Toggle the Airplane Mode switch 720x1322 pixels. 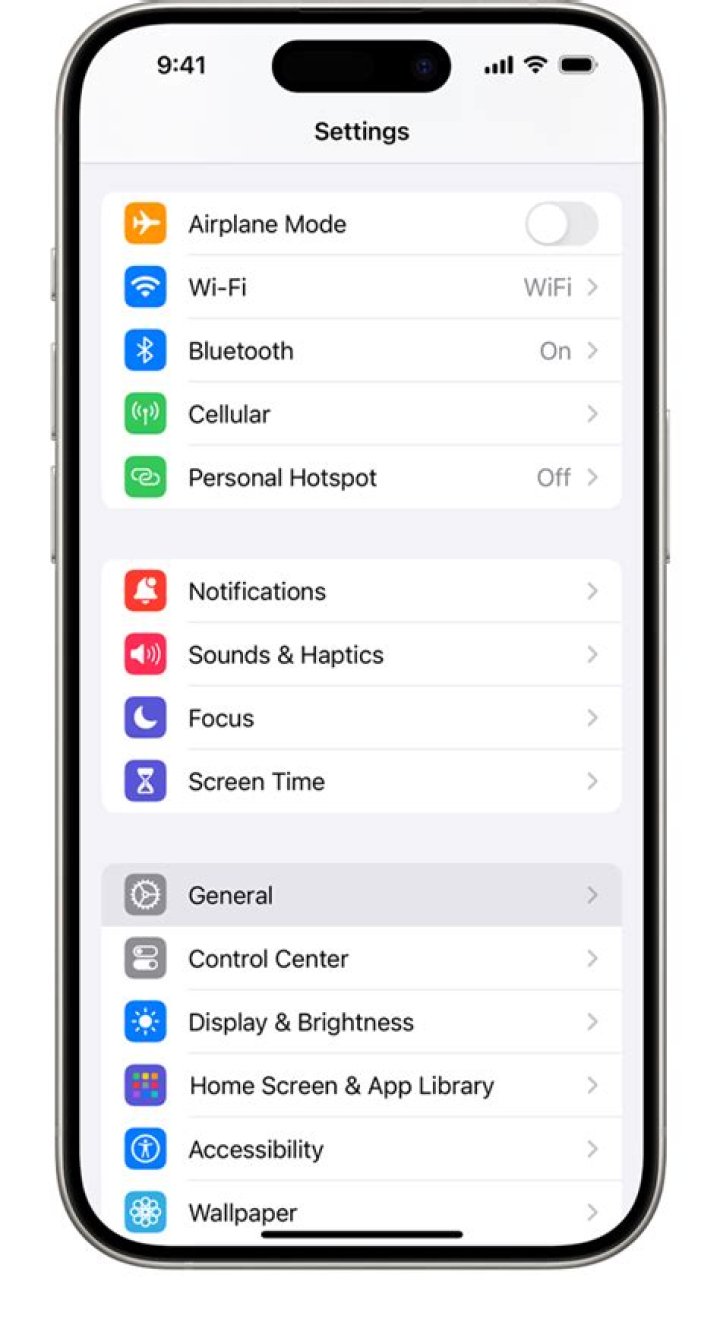[561, 224]
